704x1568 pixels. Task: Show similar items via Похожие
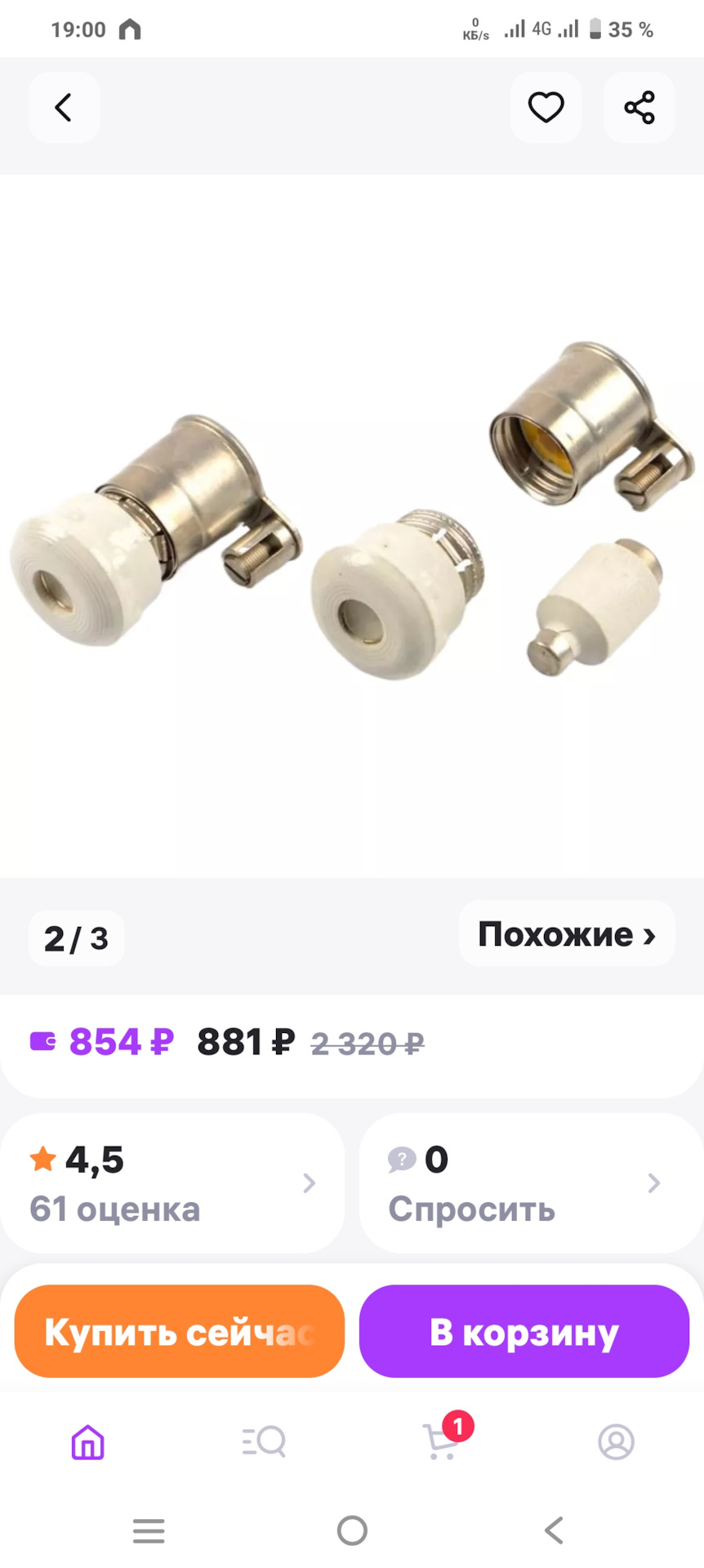pyautogui.click(x=566, y=934)
